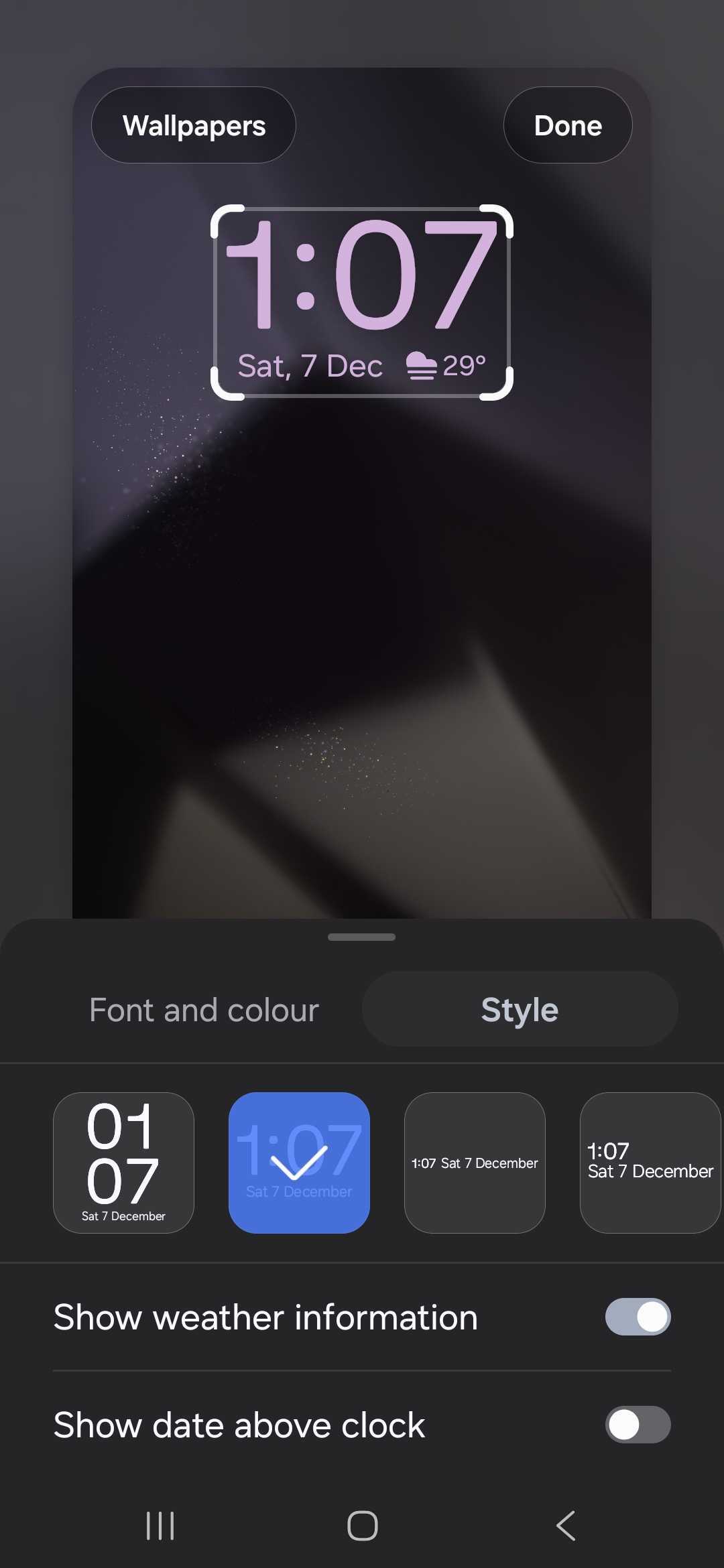Image resolution: width=724 pixels, height=1568 pixels.
Task: Select the highlighted large 1:07 clock style
Action: click(x=299, y=1163)
